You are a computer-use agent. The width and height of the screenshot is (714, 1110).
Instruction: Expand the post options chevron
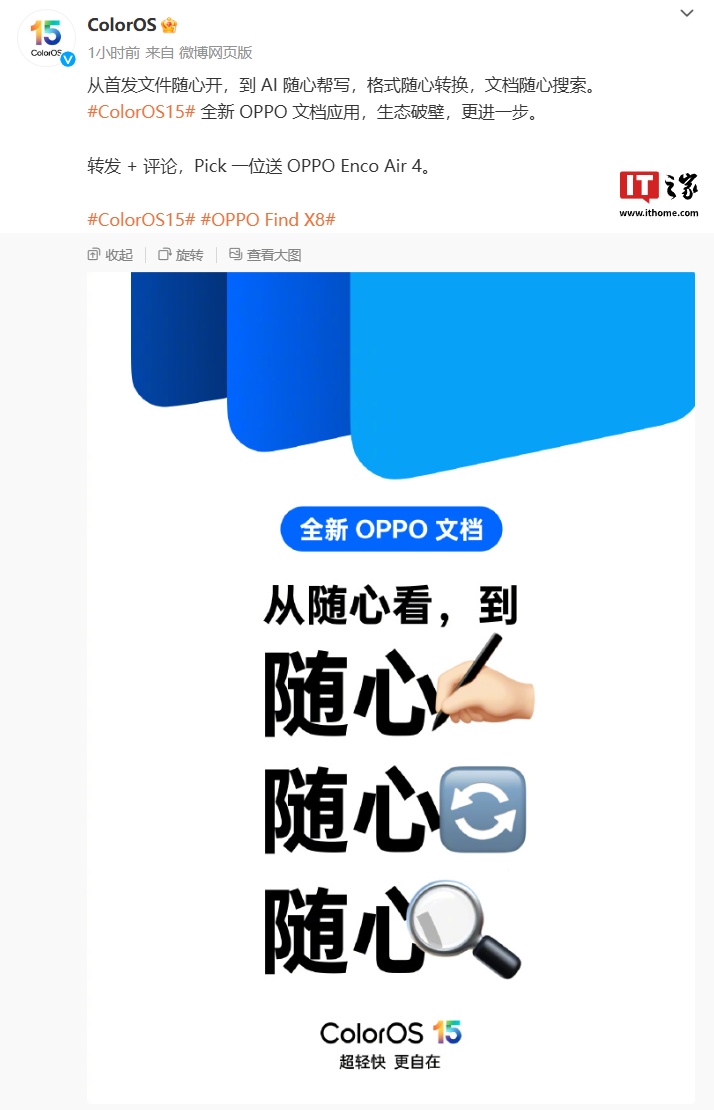point(686,14)
